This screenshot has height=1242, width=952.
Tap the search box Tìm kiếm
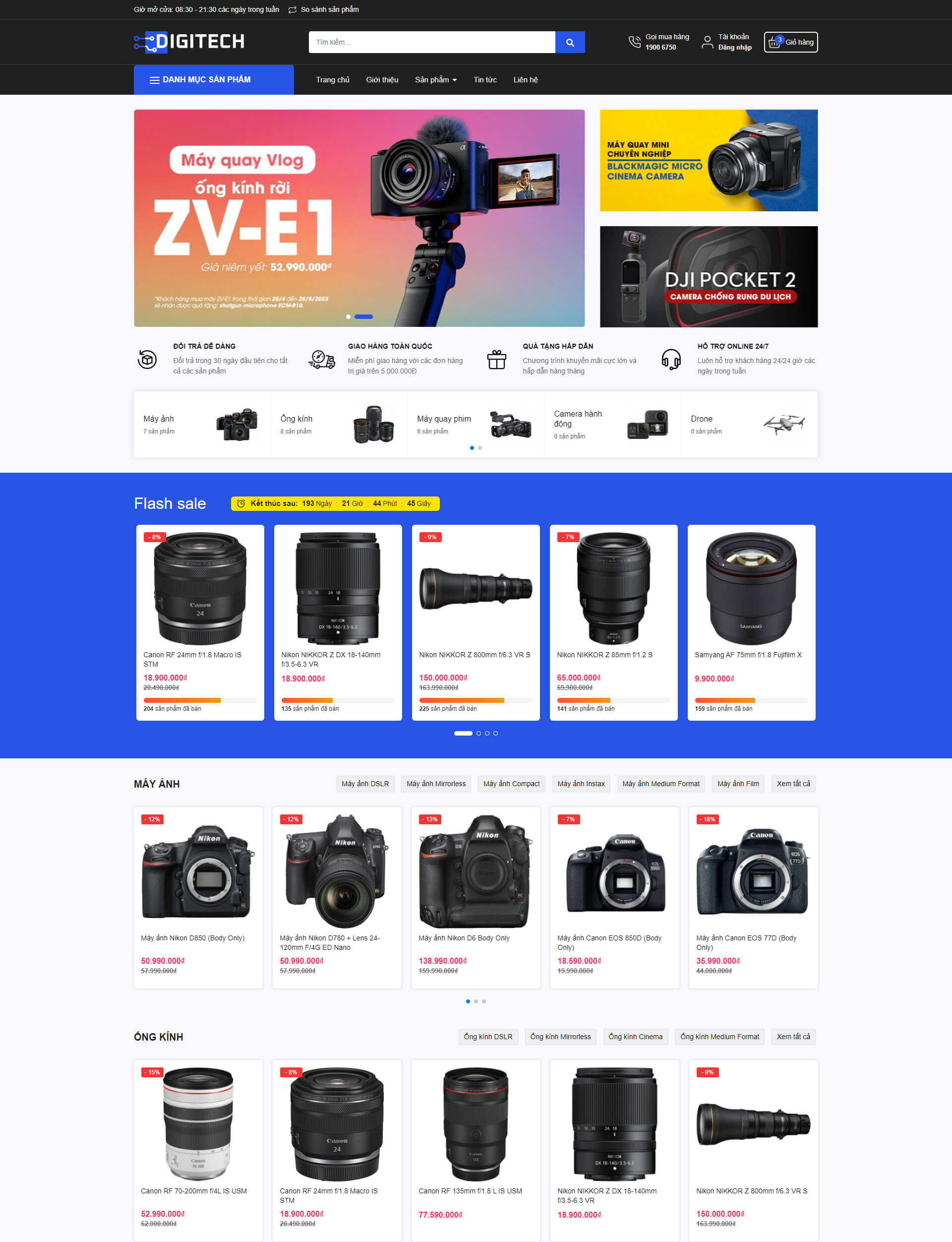coord(431,42)
